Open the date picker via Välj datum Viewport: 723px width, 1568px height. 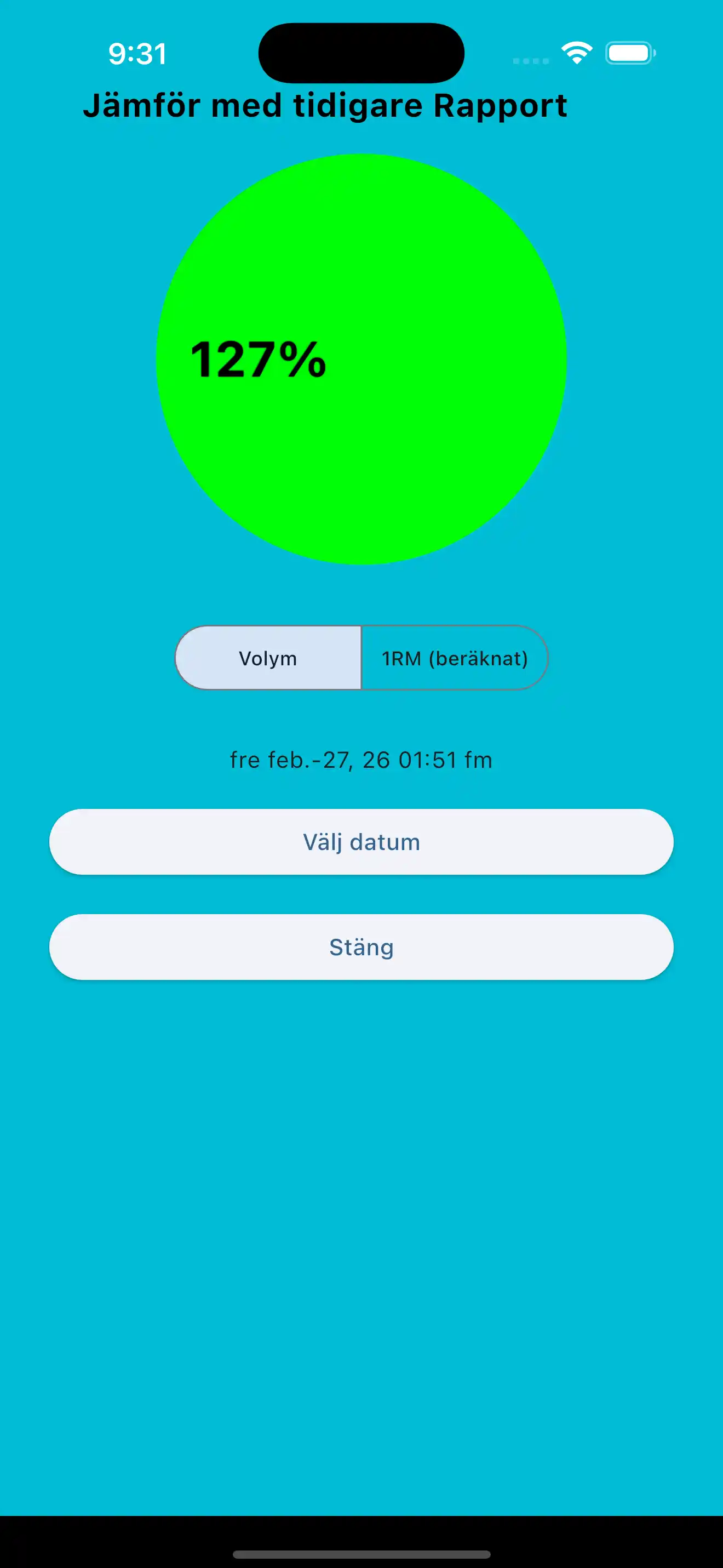pos(361,842)
